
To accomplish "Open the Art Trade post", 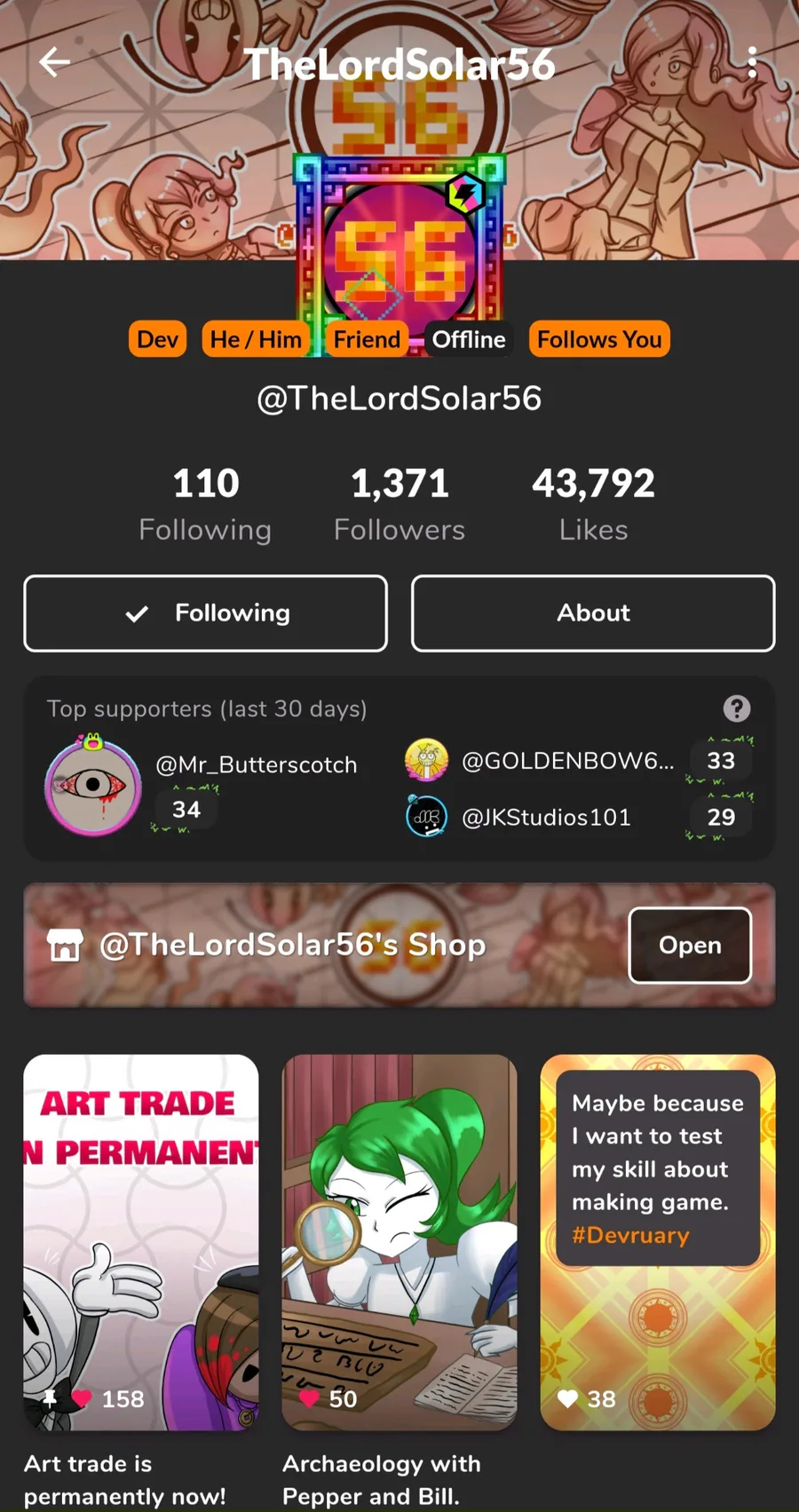I will pyautogui.click(x=141, y=1241).
